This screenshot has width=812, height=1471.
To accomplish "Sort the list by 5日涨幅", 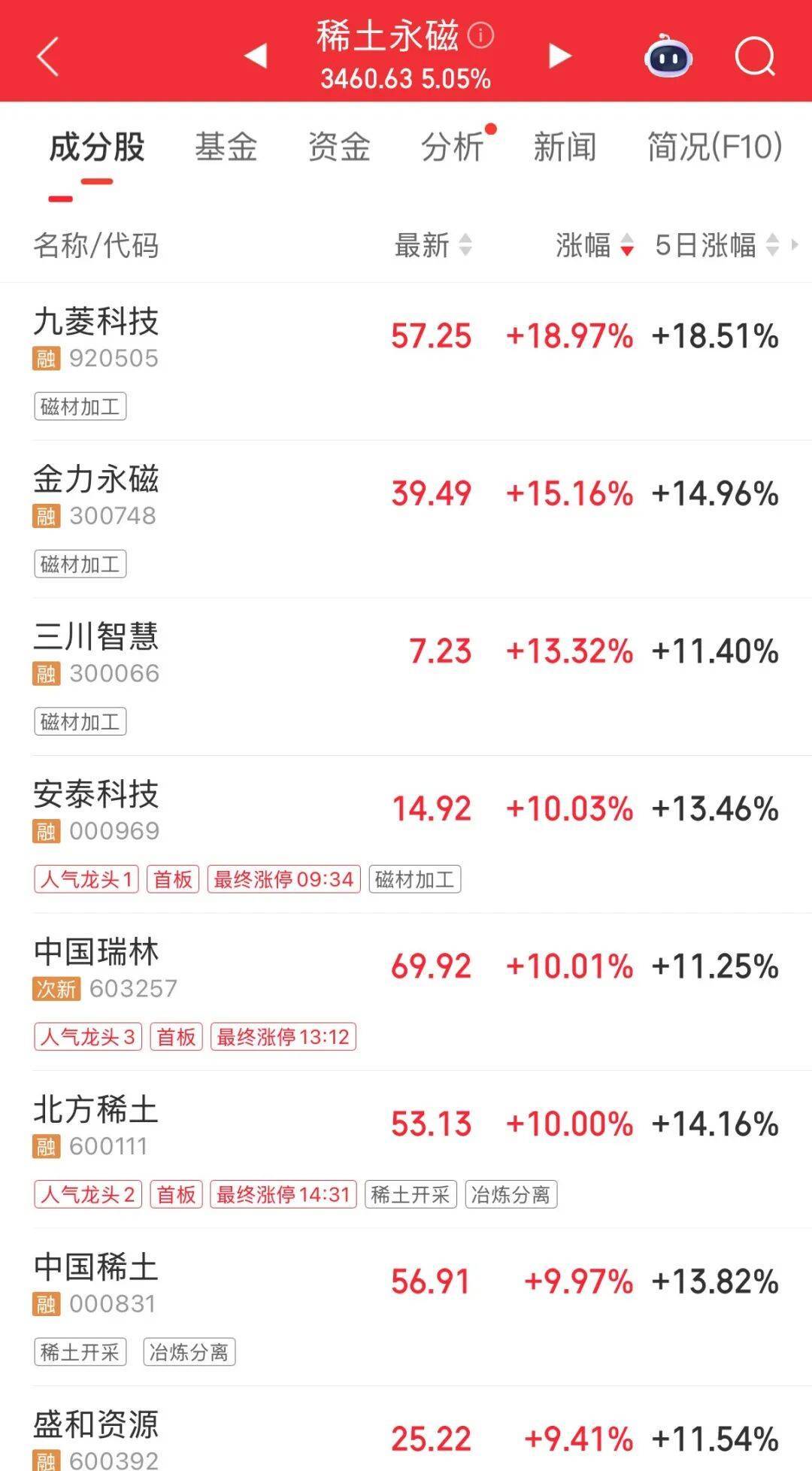I will point(716,245).
